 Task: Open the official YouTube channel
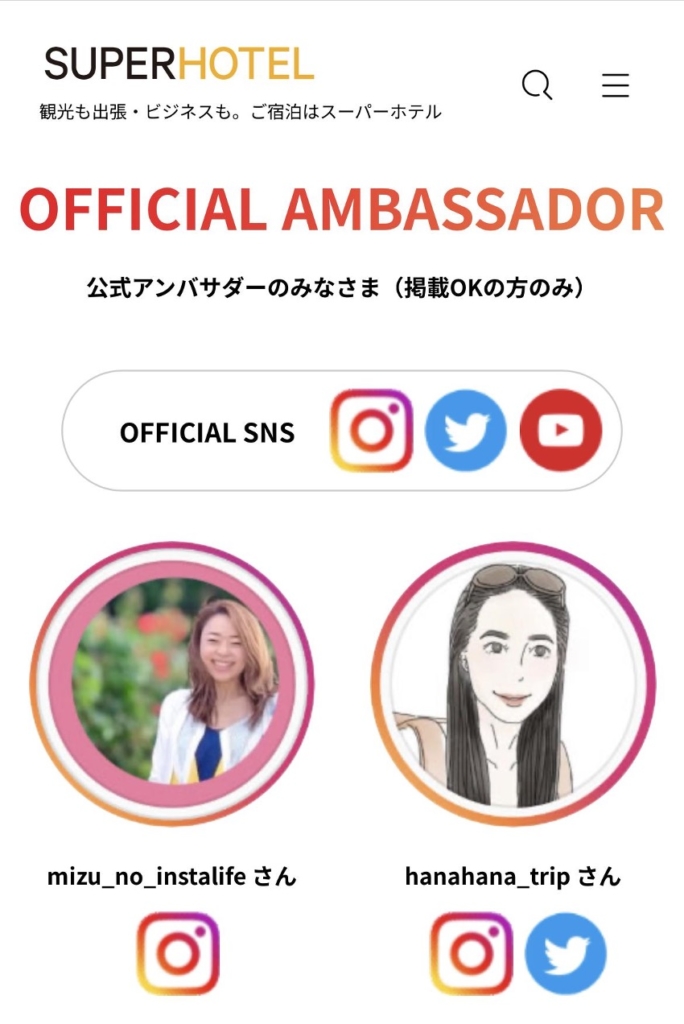(x=561, y=431)
